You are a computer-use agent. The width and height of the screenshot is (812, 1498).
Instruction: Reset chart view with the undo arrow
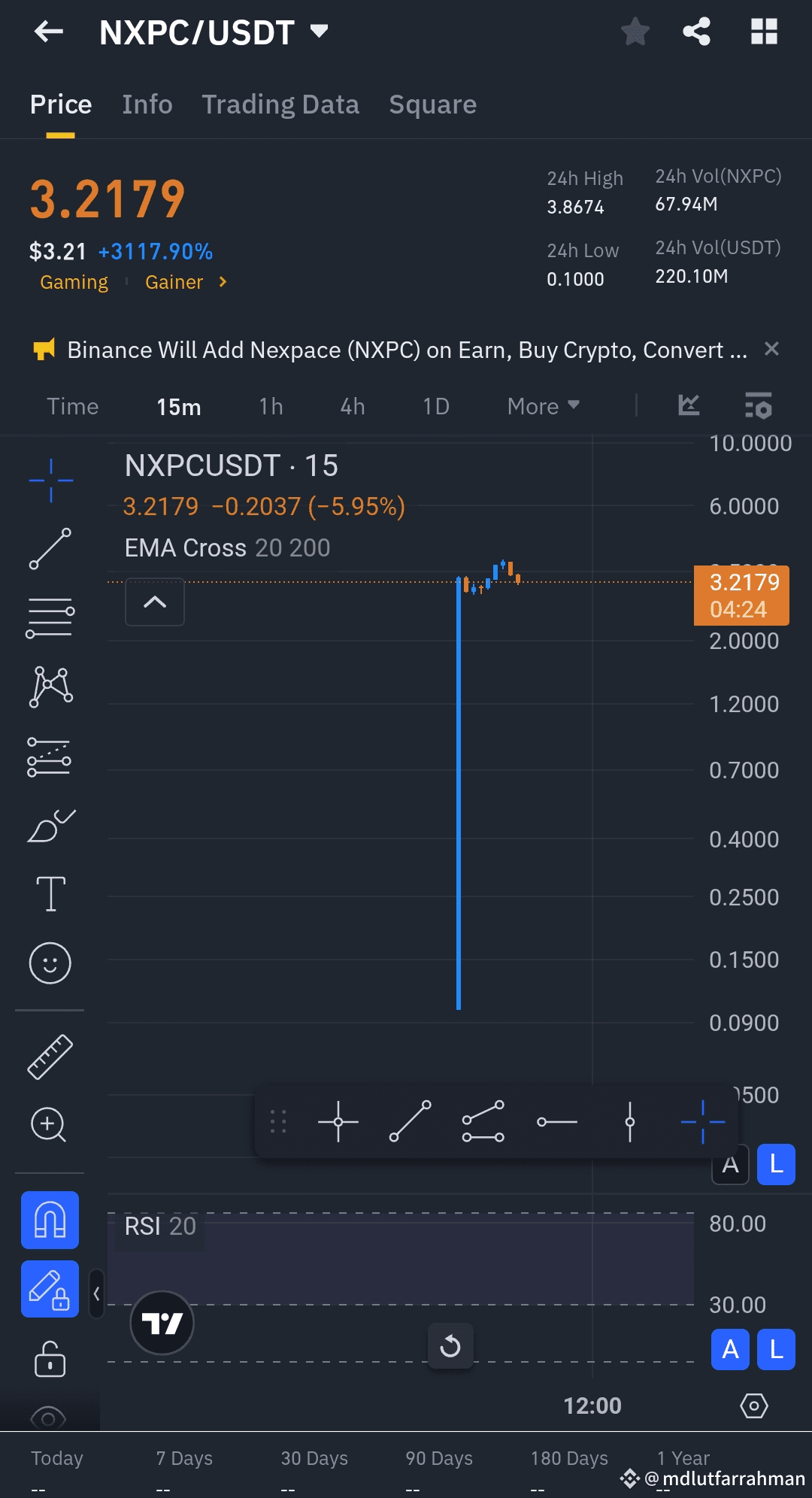click(450, 1345)
